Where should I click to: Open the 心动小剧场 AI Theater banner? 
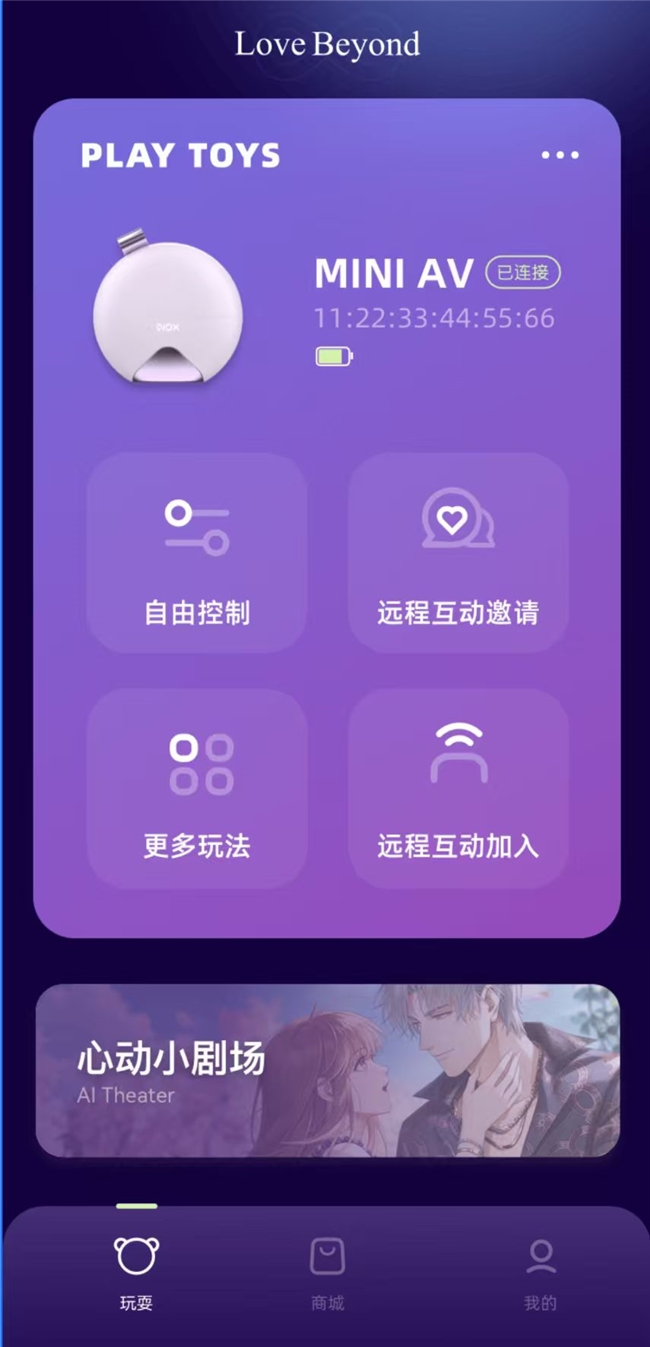click(x=327, y=1071)
